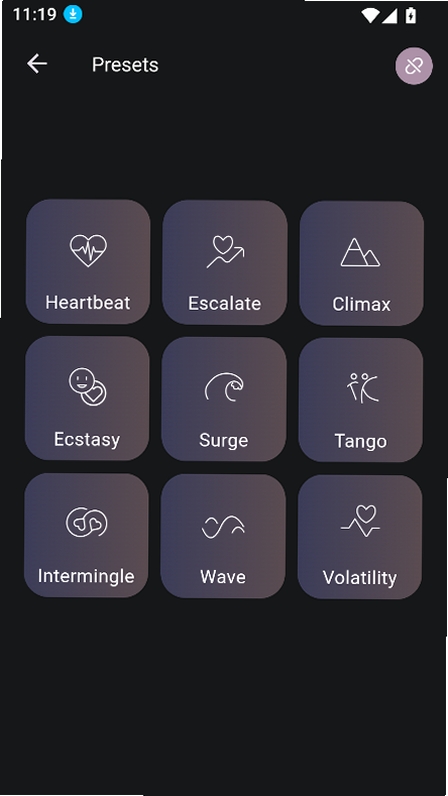This screenshot has width=448, height=796.
Task: Pick the Ecstasy preset tile
Action: pyautogui.click(x=87, y=398)
